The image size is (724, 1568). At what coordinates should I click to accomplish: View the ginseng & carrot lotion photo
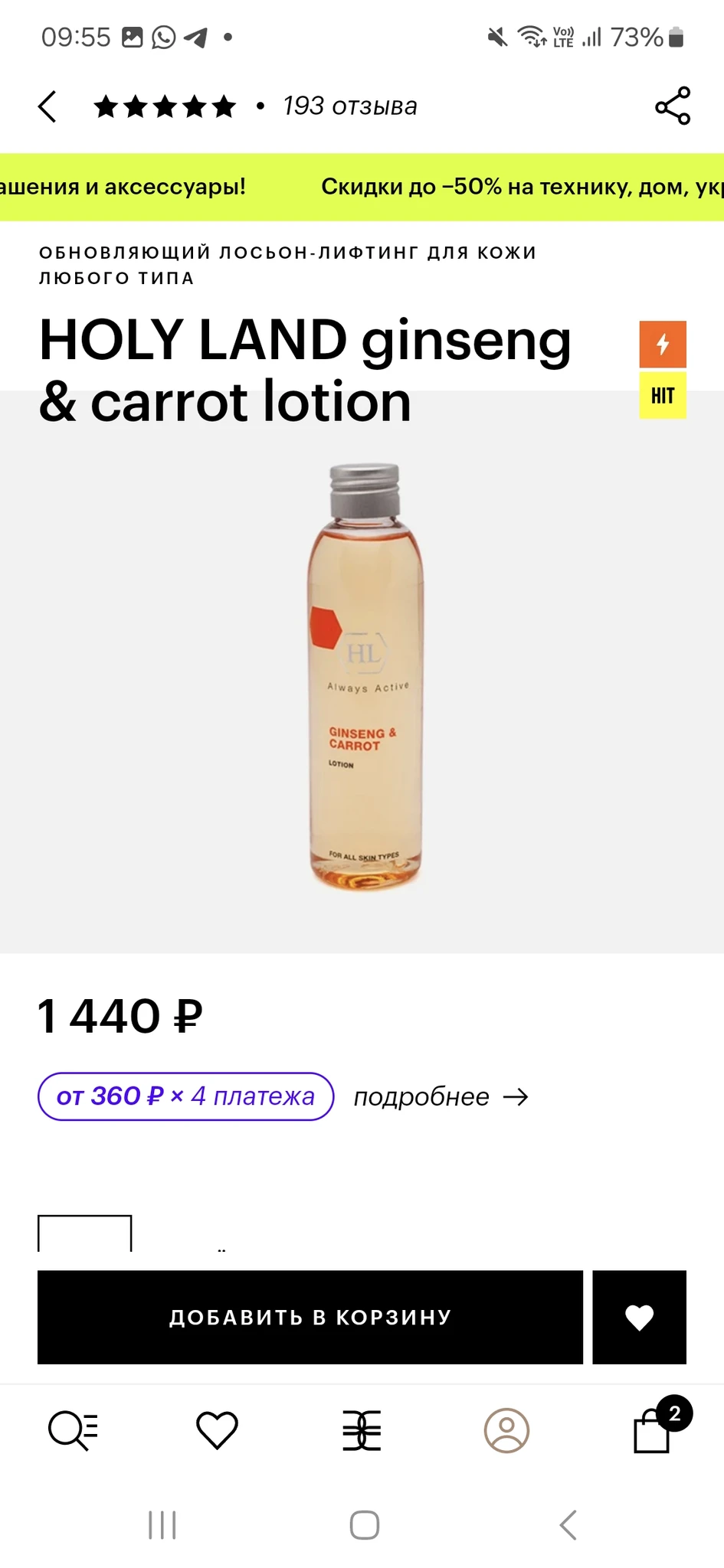(365, 677)
